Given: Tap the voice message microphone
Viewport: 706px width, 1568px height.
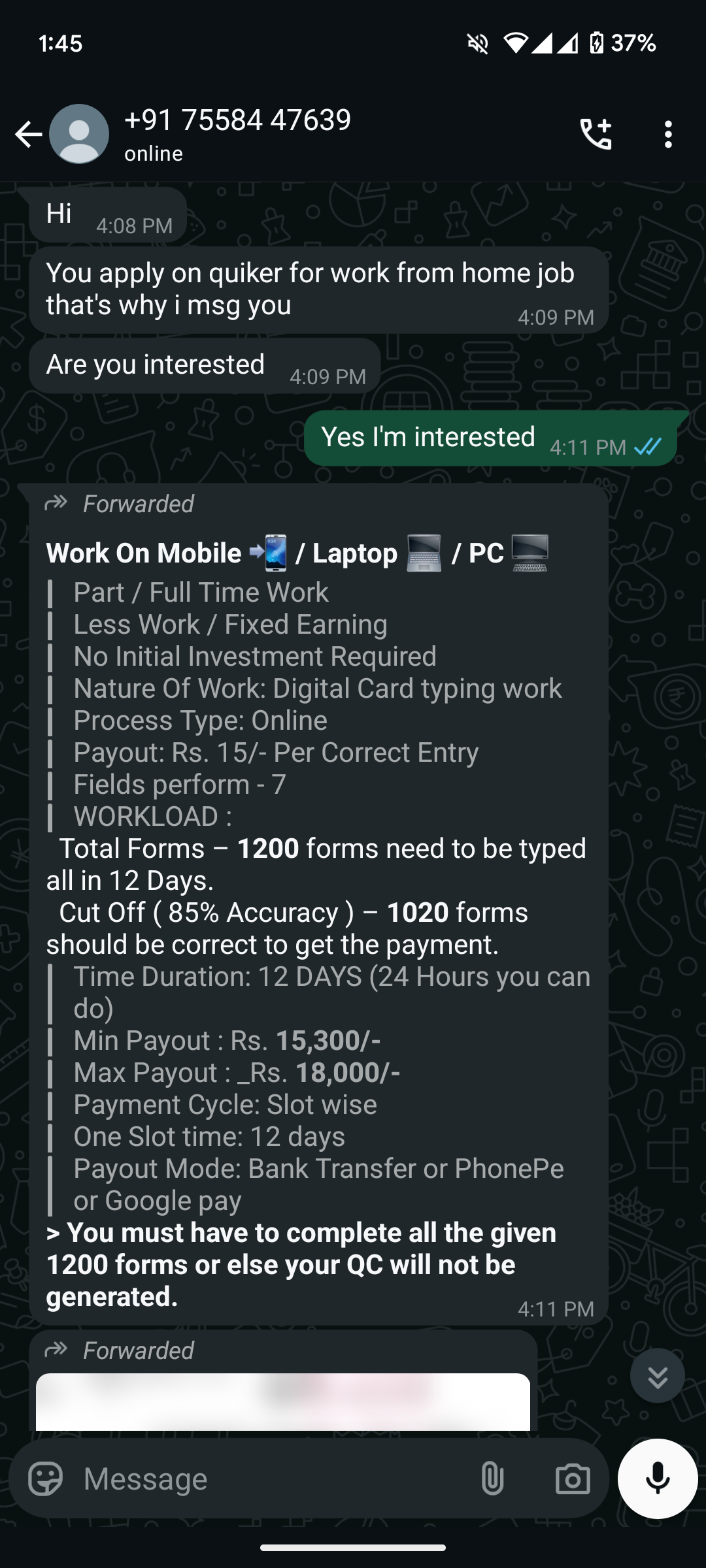Looking at the screenshot, I should tap(657, 1479).
